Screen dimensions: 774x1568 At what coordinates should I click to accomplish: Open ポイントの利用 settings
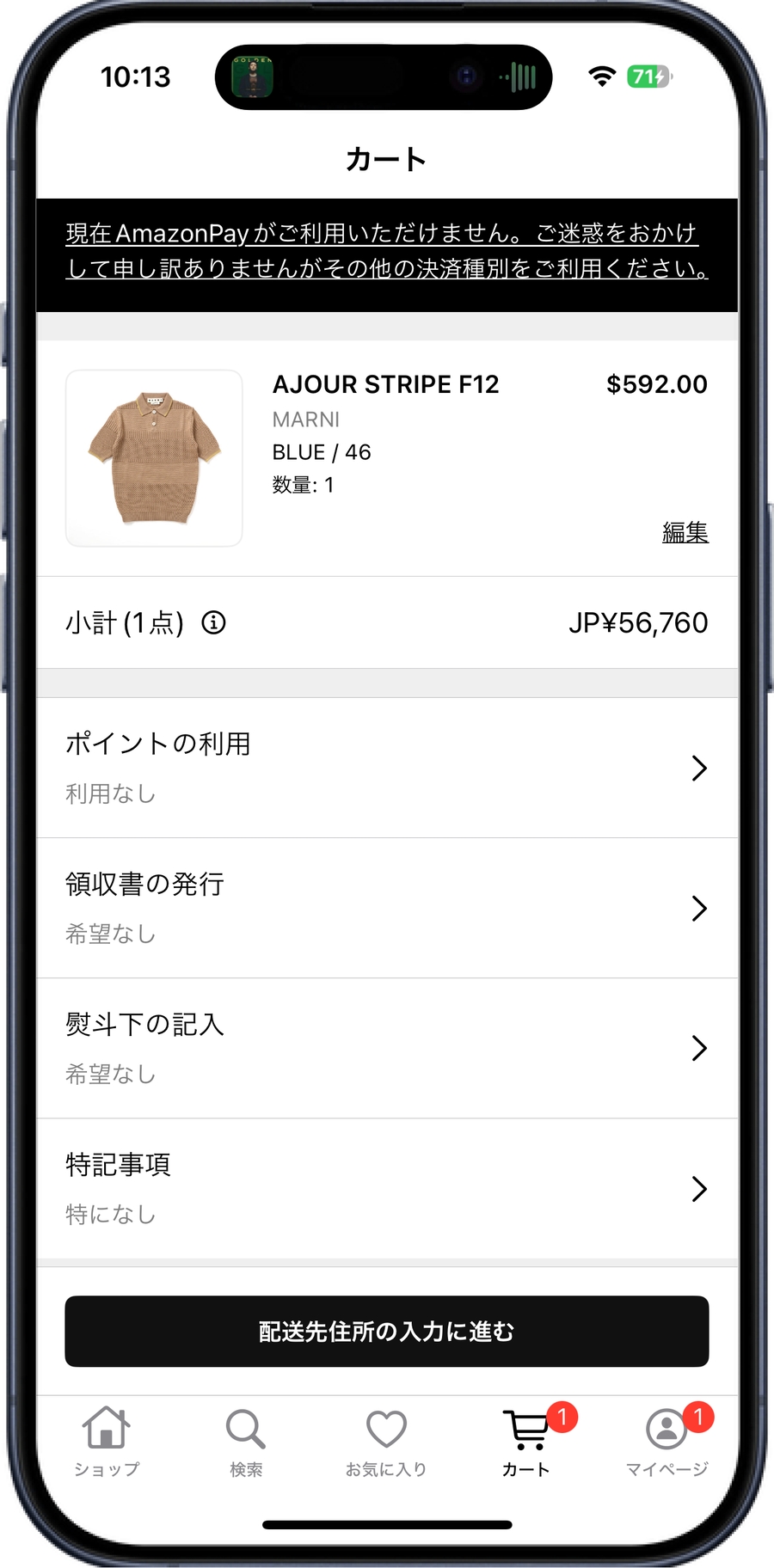[x=386, y=768]
